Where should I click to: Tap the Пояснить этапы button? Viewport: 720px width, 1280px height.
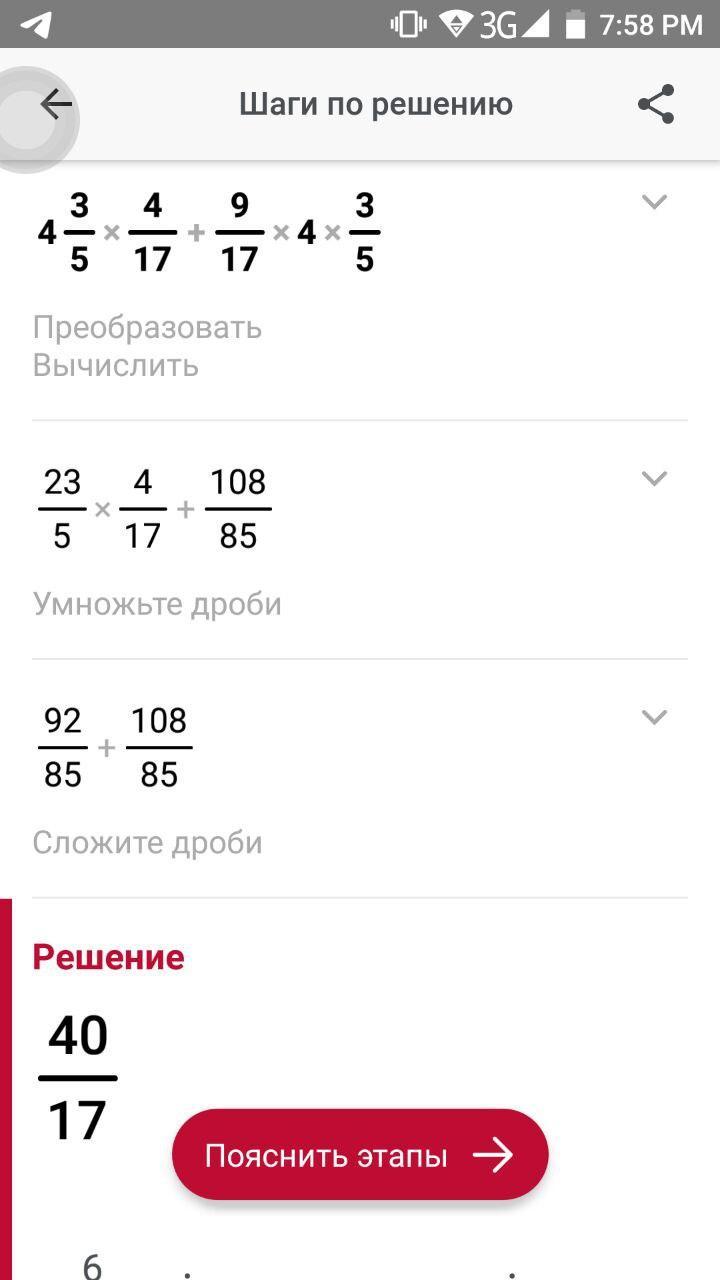pos(360,1155)
